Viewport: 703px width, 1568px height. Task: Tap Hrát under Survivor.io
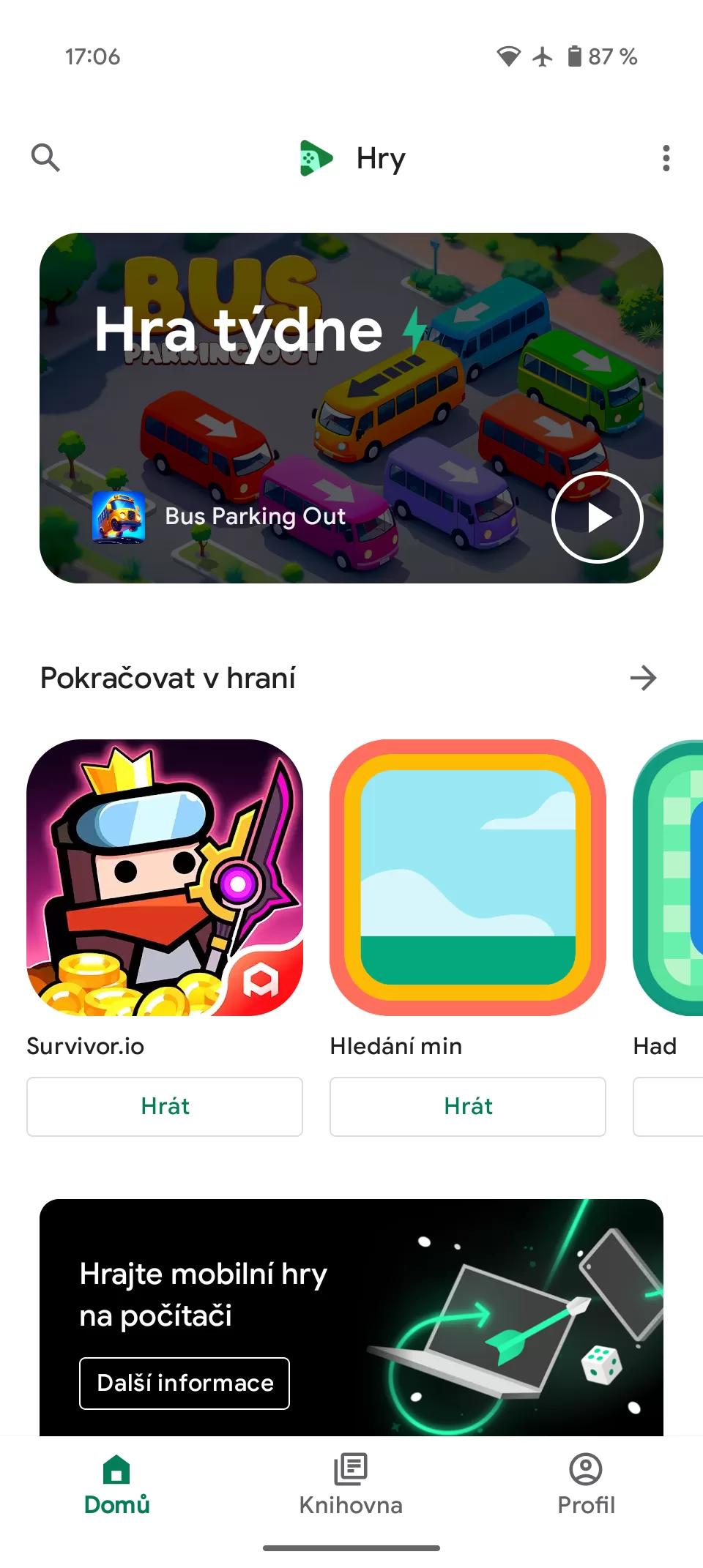tap(165, 1106)
